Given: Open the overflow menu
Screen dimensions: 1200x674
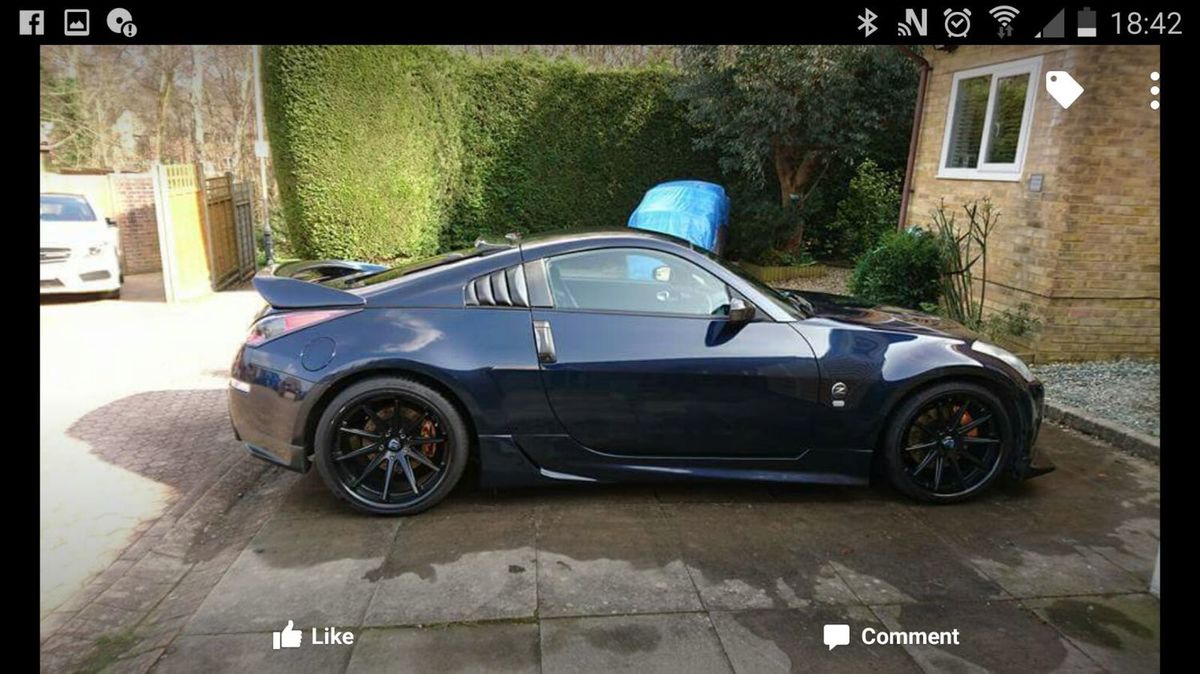Looking at the screenshot, I should (1154, 91).
